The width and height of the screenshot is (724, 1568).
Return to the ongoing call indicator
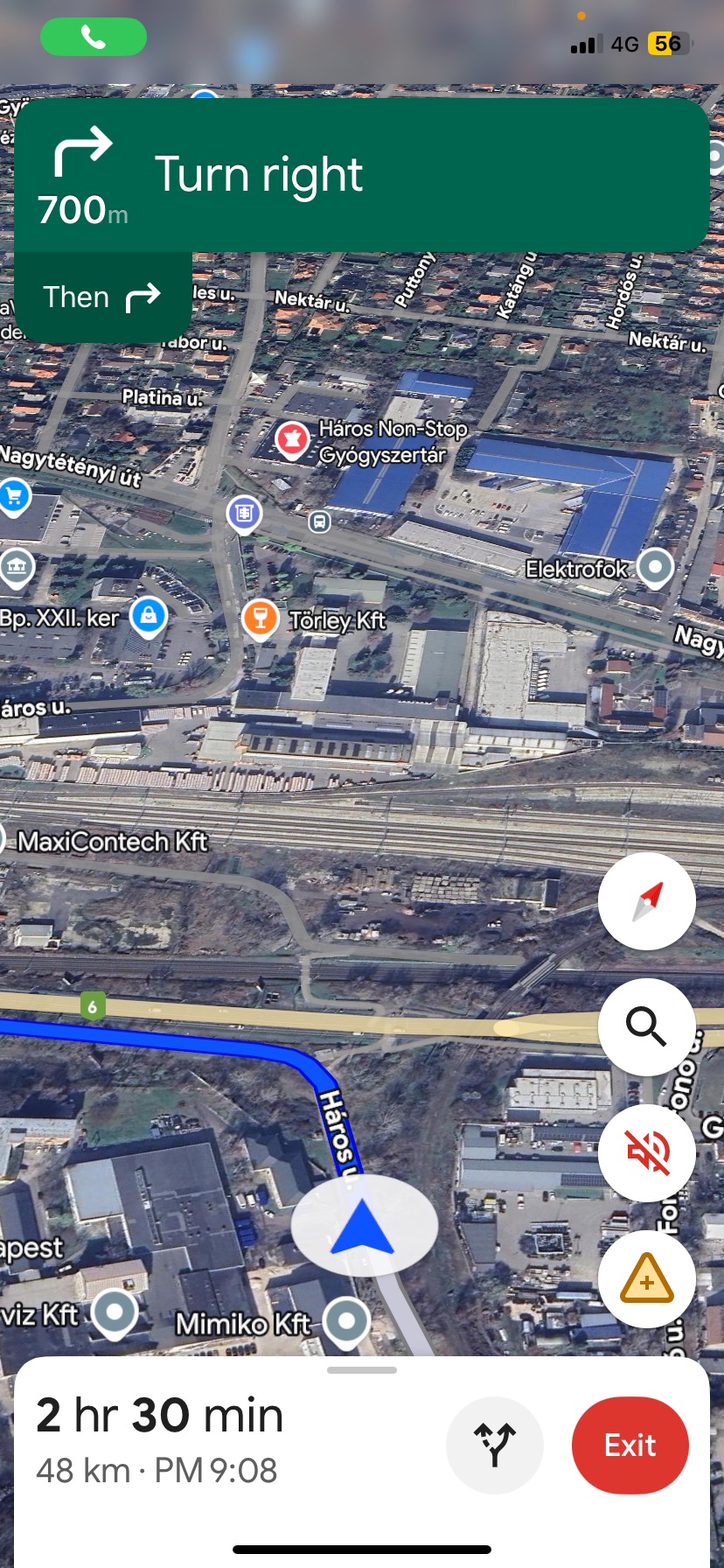pyautogui.click(x=94, y=37)
